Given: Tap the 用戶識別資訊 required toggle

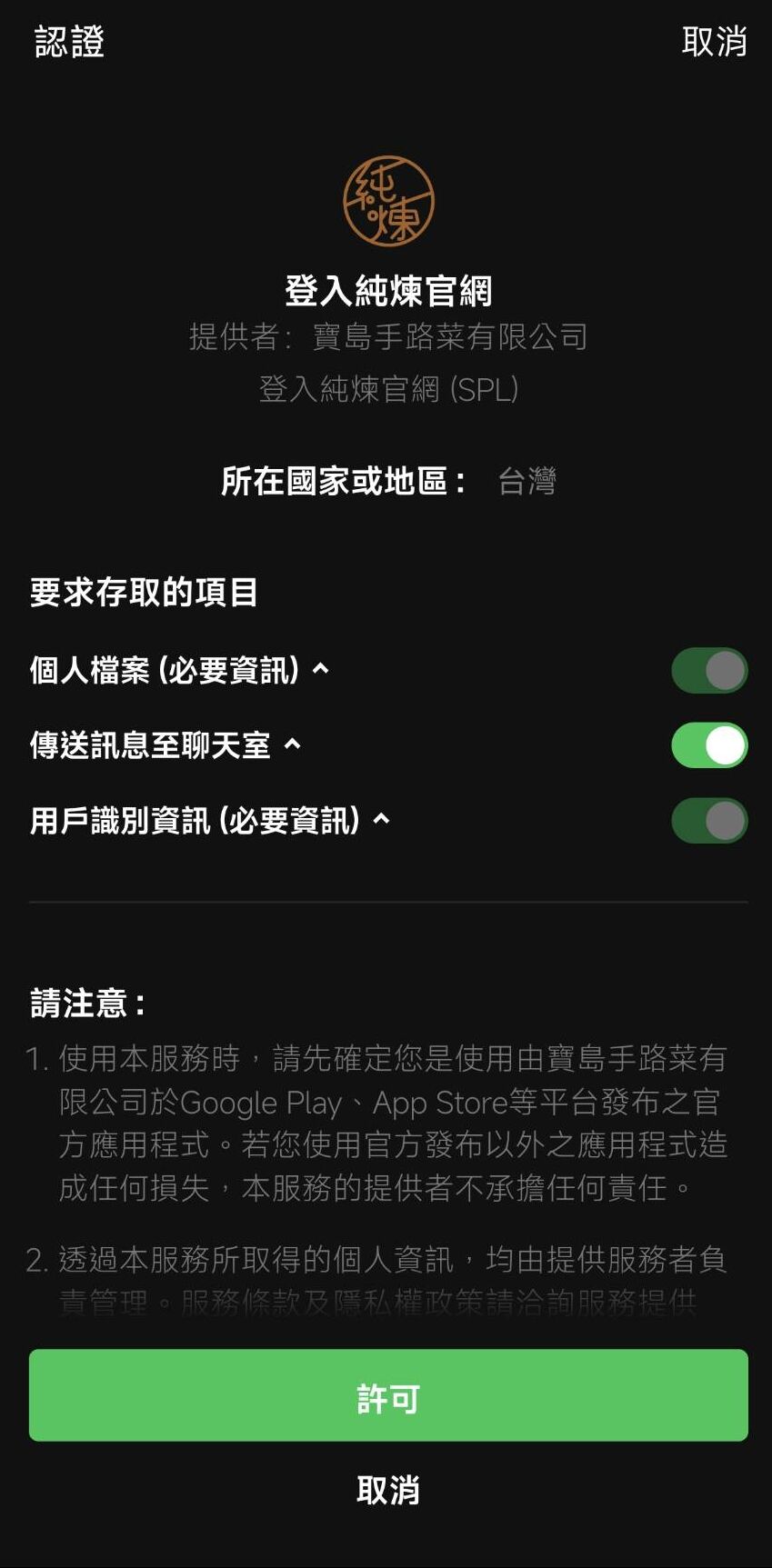Looking at the screenshot, I should (x=709, y=821).
